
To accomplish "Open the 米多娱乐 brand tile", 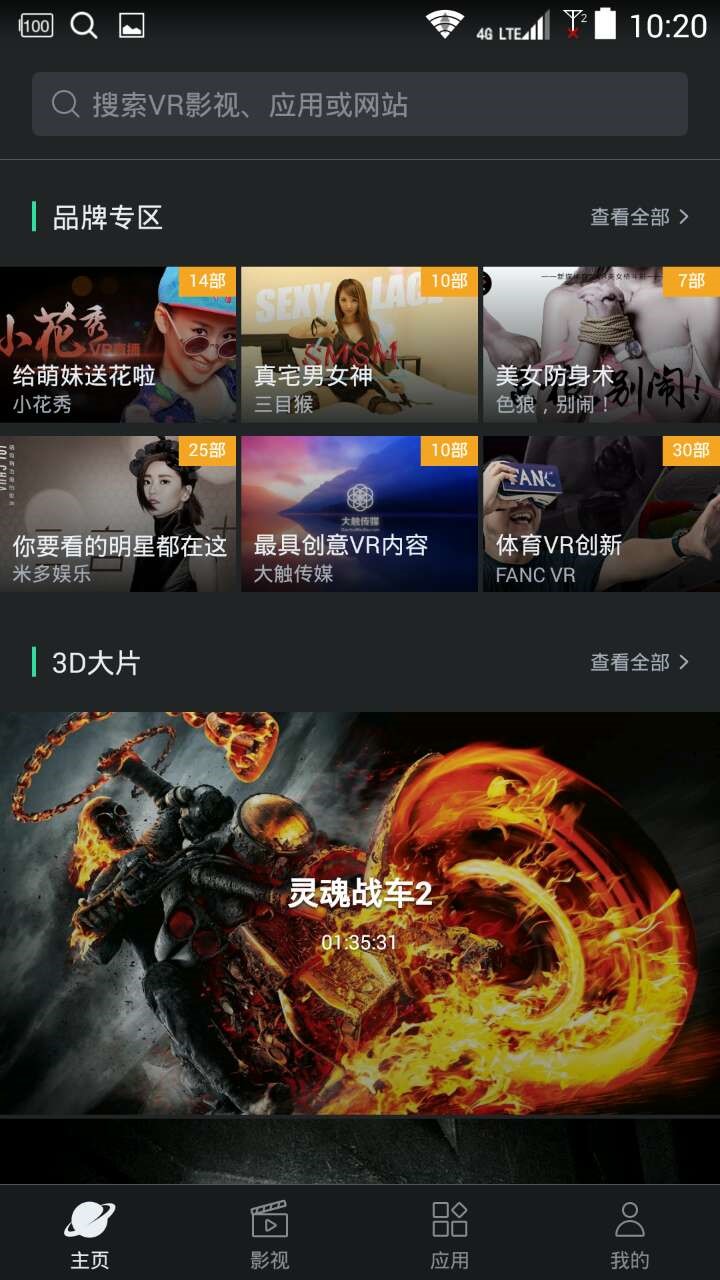I will [118, 514].
